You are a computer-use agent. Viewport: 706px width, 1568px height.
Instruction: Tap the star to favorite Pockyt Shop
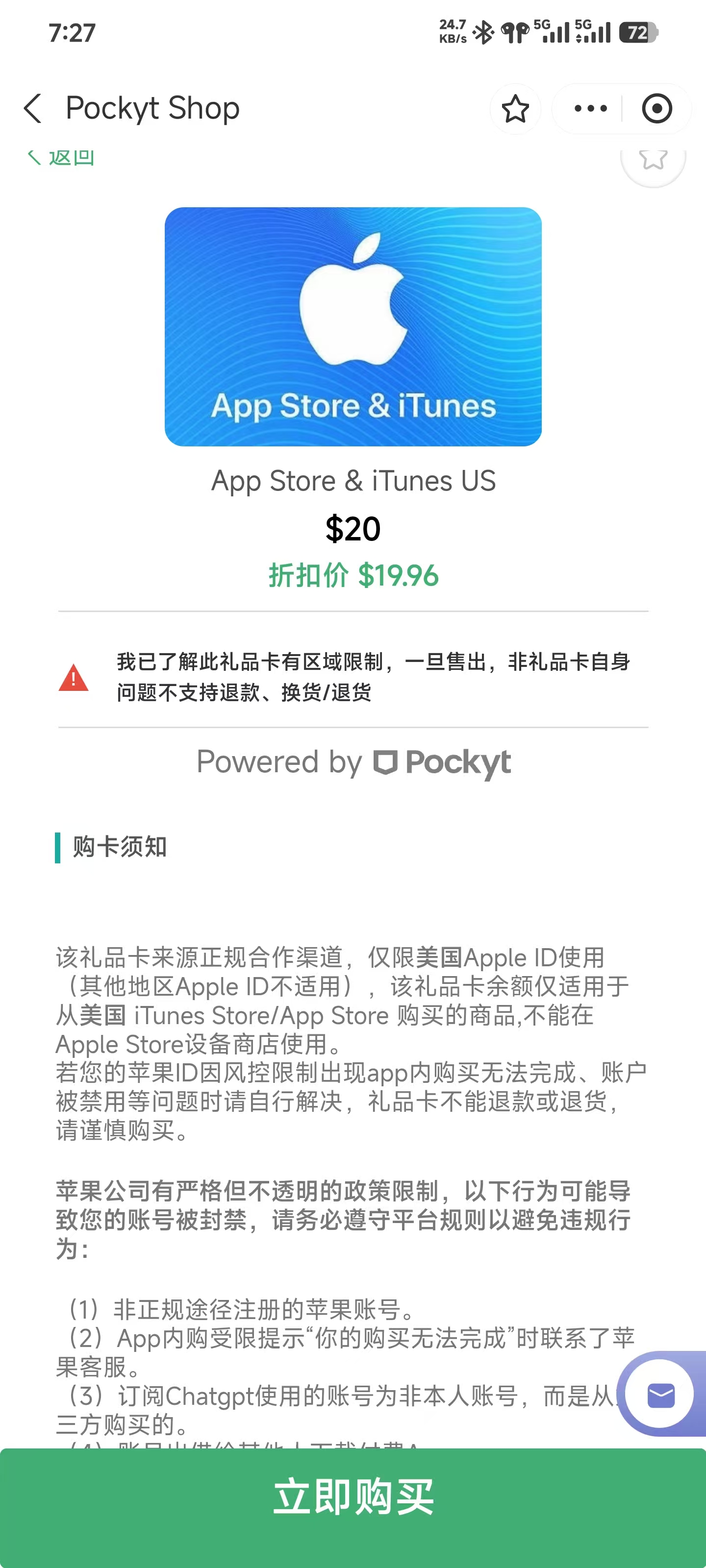tap(515, 108)
